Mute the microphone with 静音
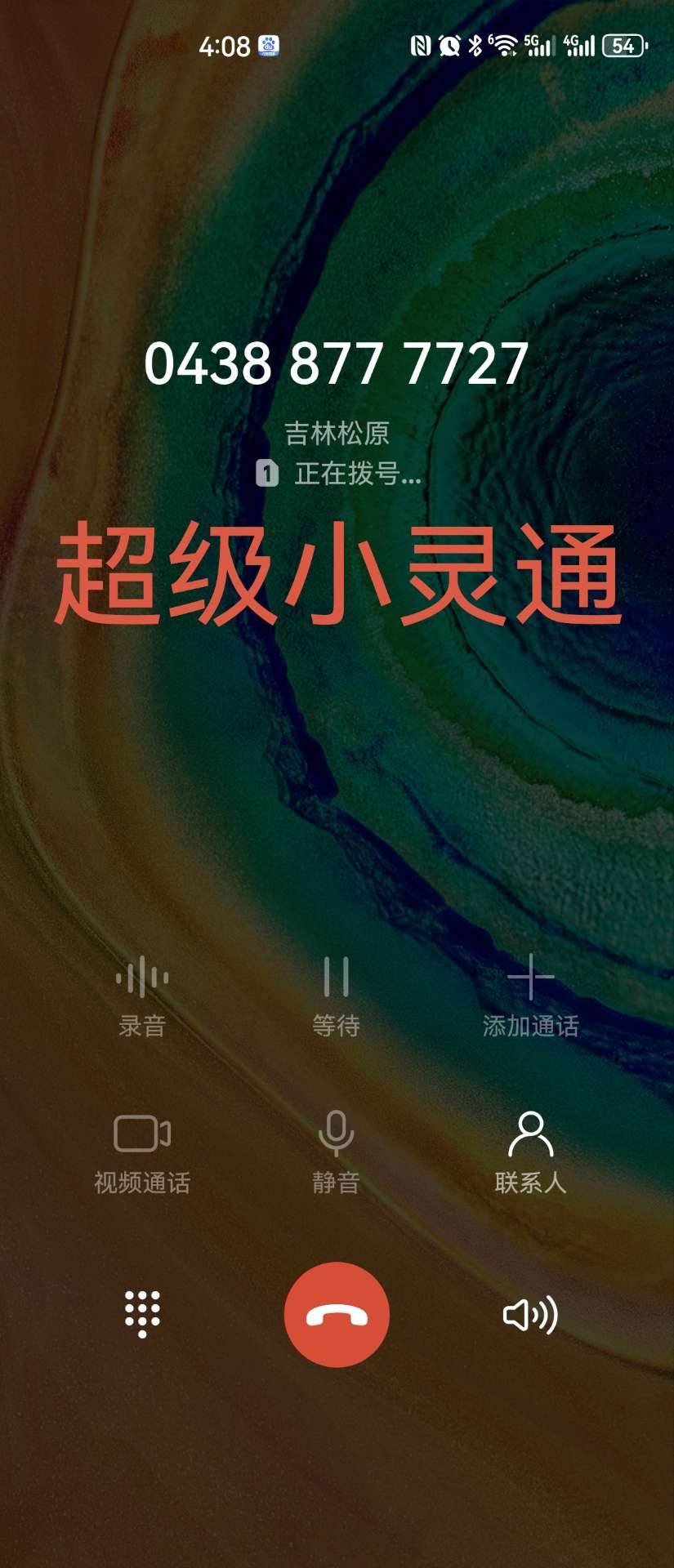 (336, 1150)
